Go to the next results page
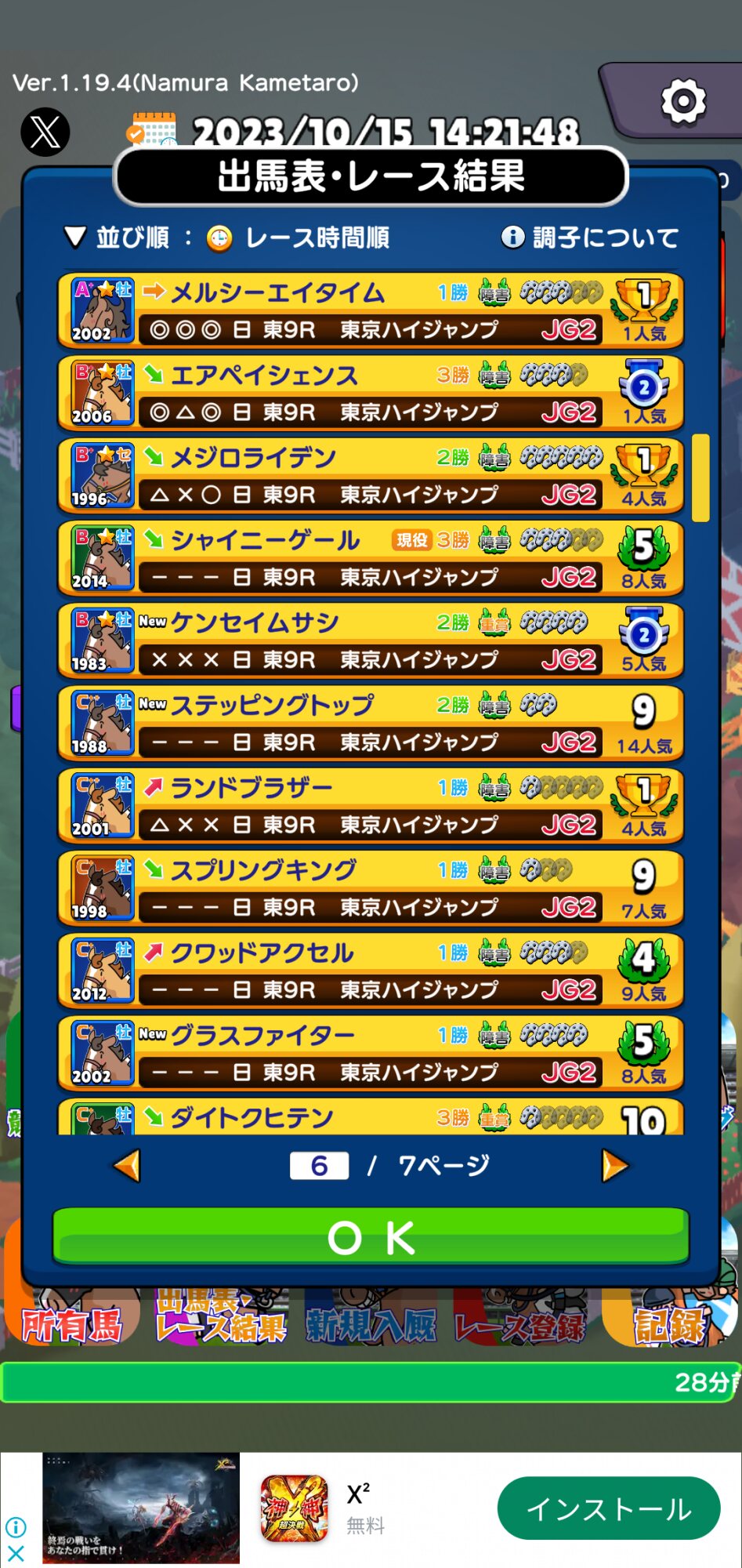Screen dimensions: 742x1568 click(614, 1166)
